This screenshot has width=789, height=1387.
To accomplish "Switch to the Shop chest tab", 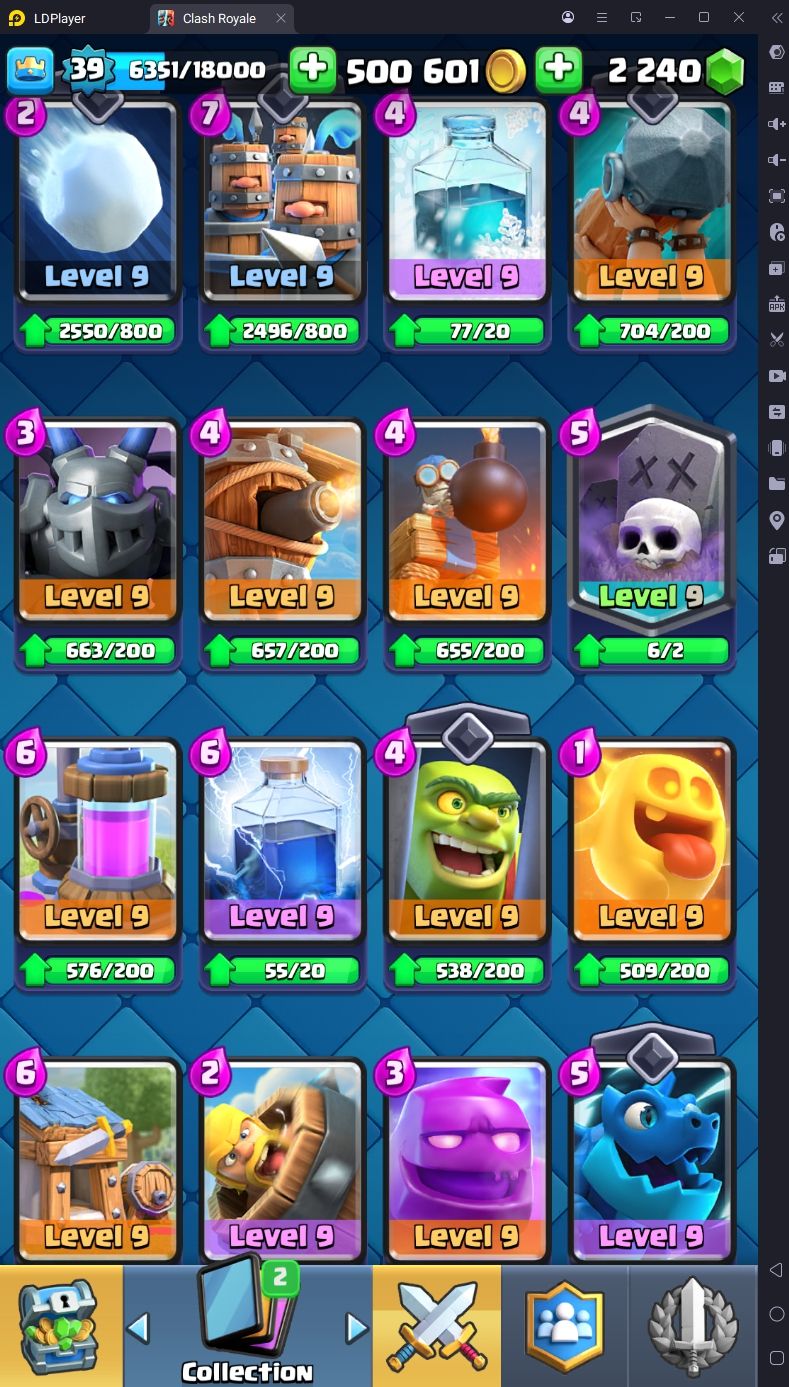I will tap(60, 1326).
